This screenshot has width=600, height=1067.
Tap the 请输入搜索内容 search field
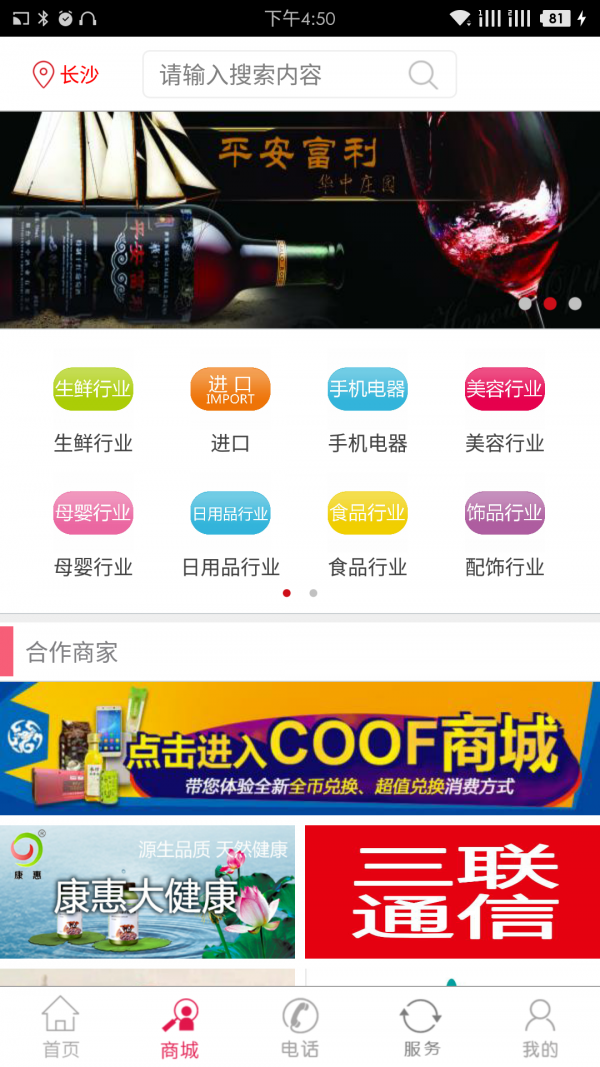pyautogui.click(x=280, y=75)
